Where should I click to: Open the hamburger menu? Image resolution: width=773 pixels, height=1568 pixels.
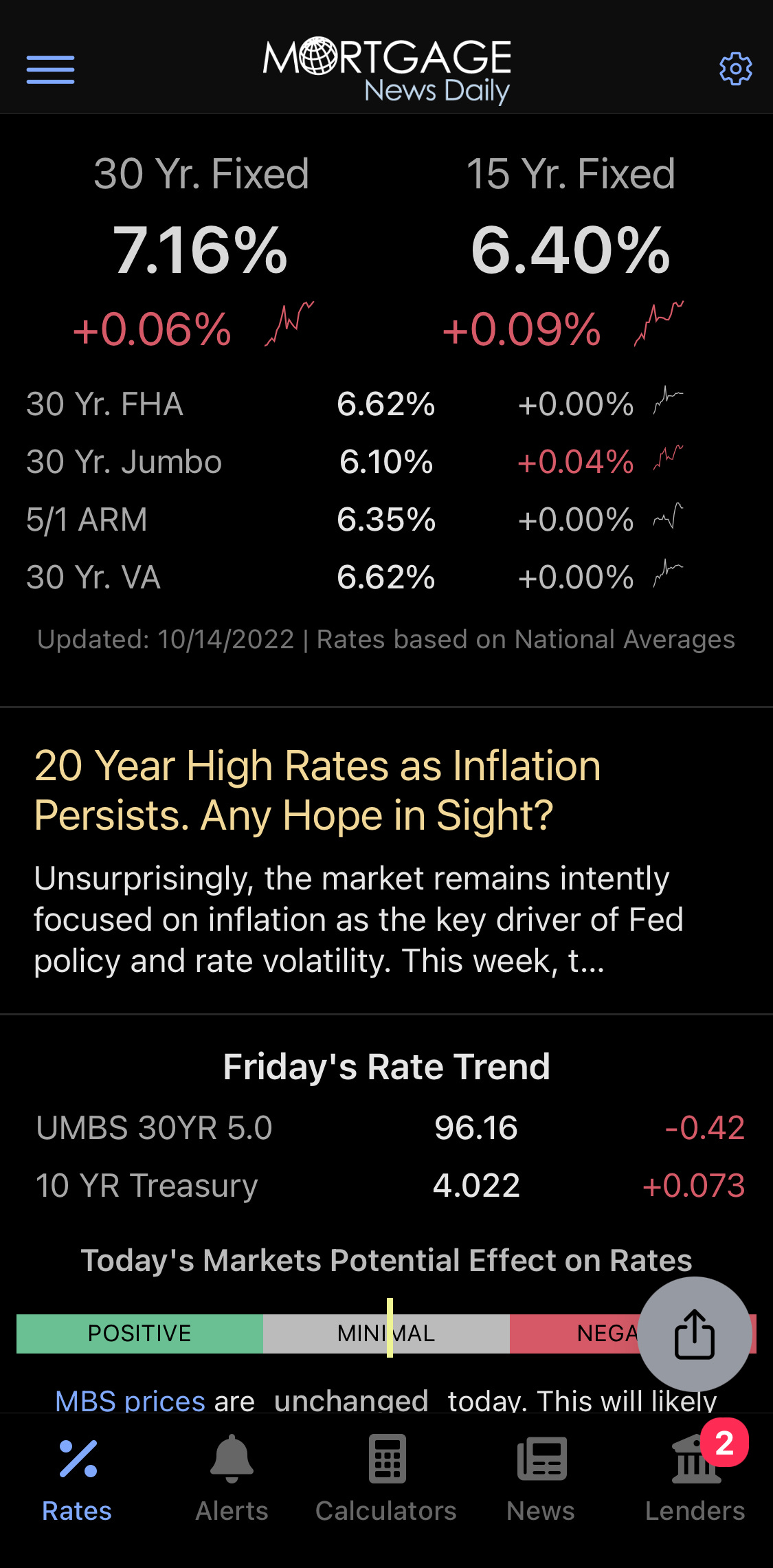(x=50, y=69)
